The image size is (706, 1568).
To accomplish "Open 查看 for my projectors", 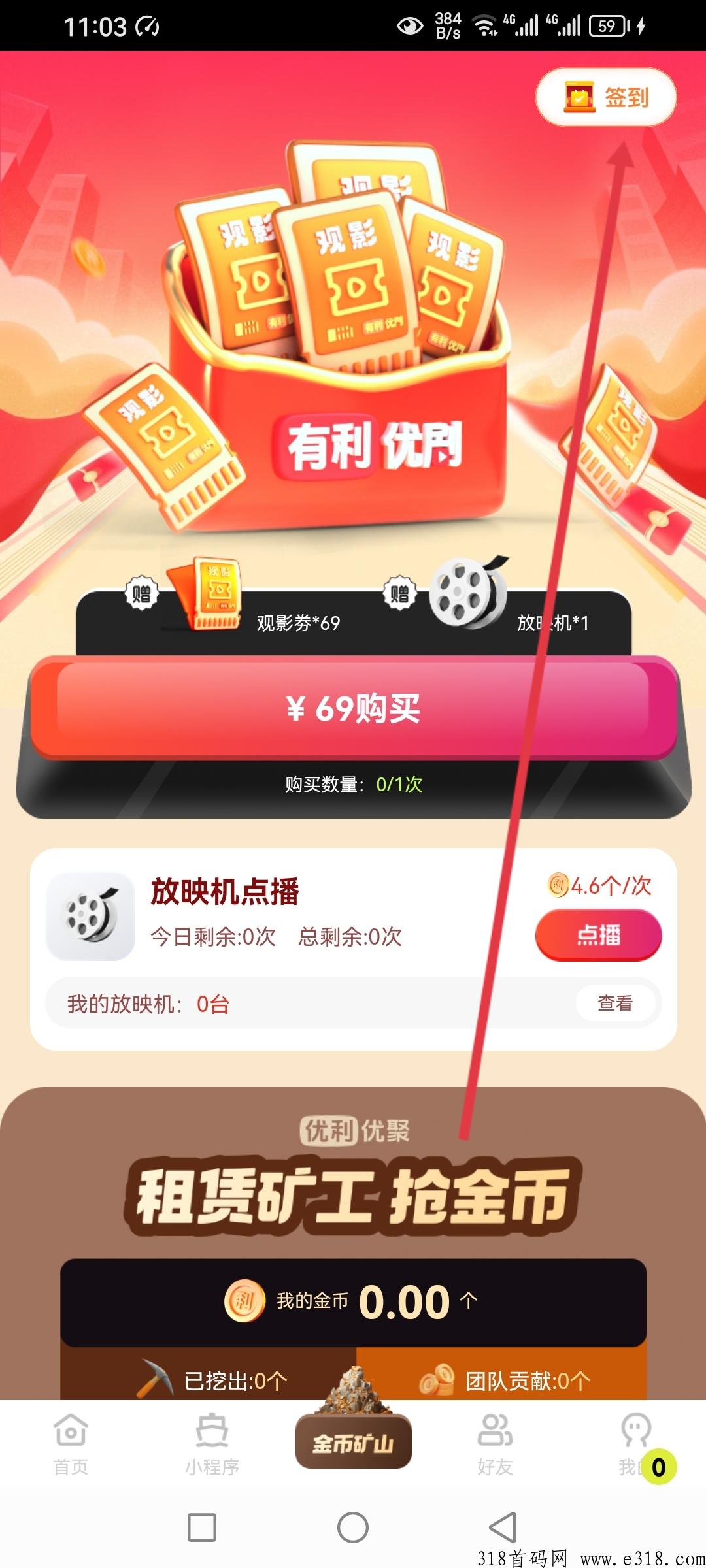I will pyautogui.click(x=615, y=1003).
